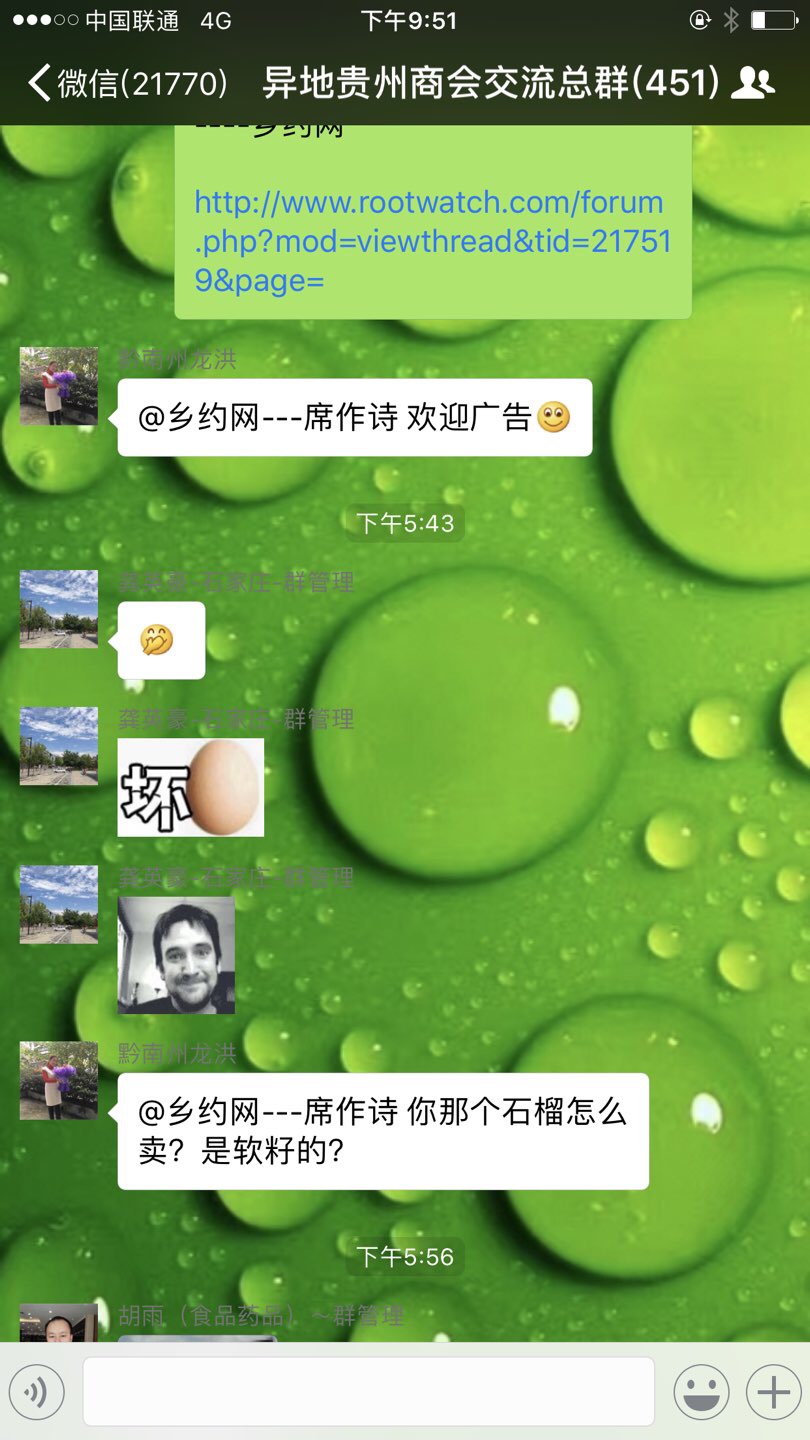Open the rootwatch.com forum link

point(432,241)
